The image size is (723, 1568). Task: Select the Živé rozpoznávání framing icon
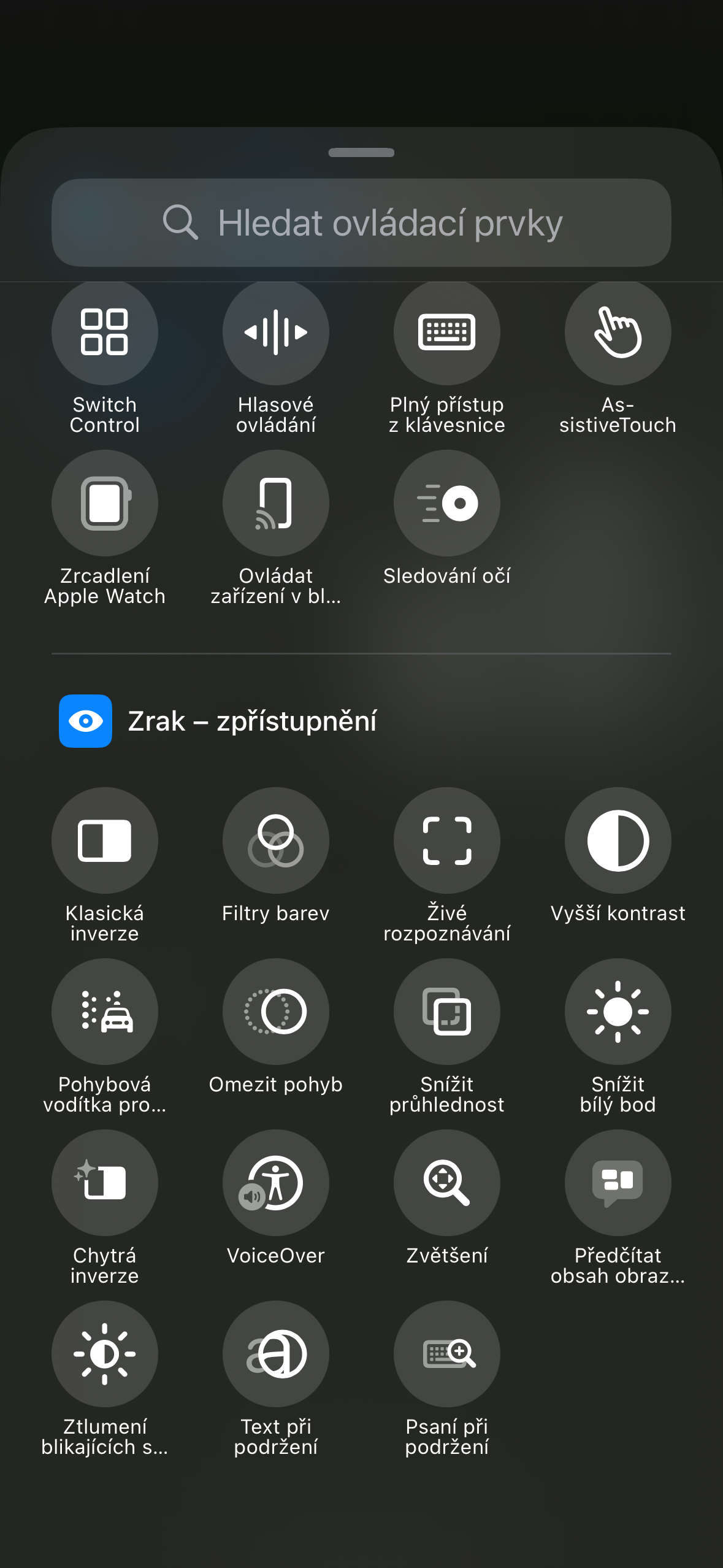[x=447, y=841]
